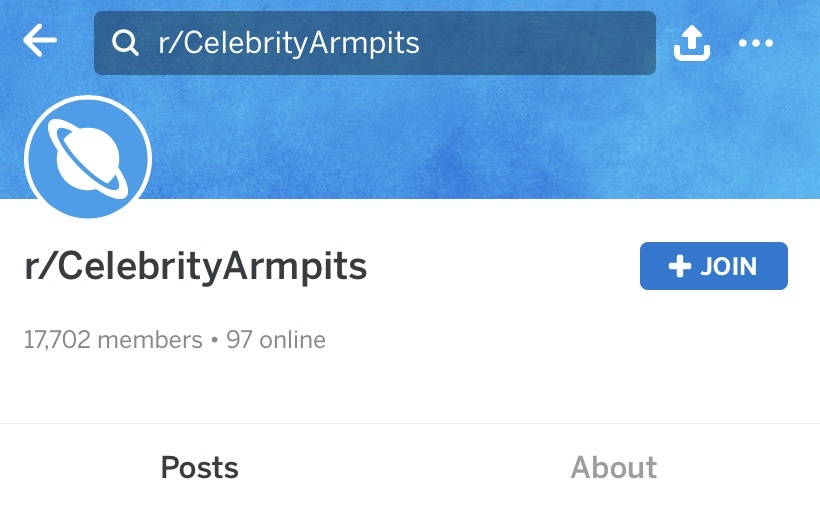The width and height of the screenshot is (820, 508).
Task: Switch to the About tab
Action: point(614,467)
